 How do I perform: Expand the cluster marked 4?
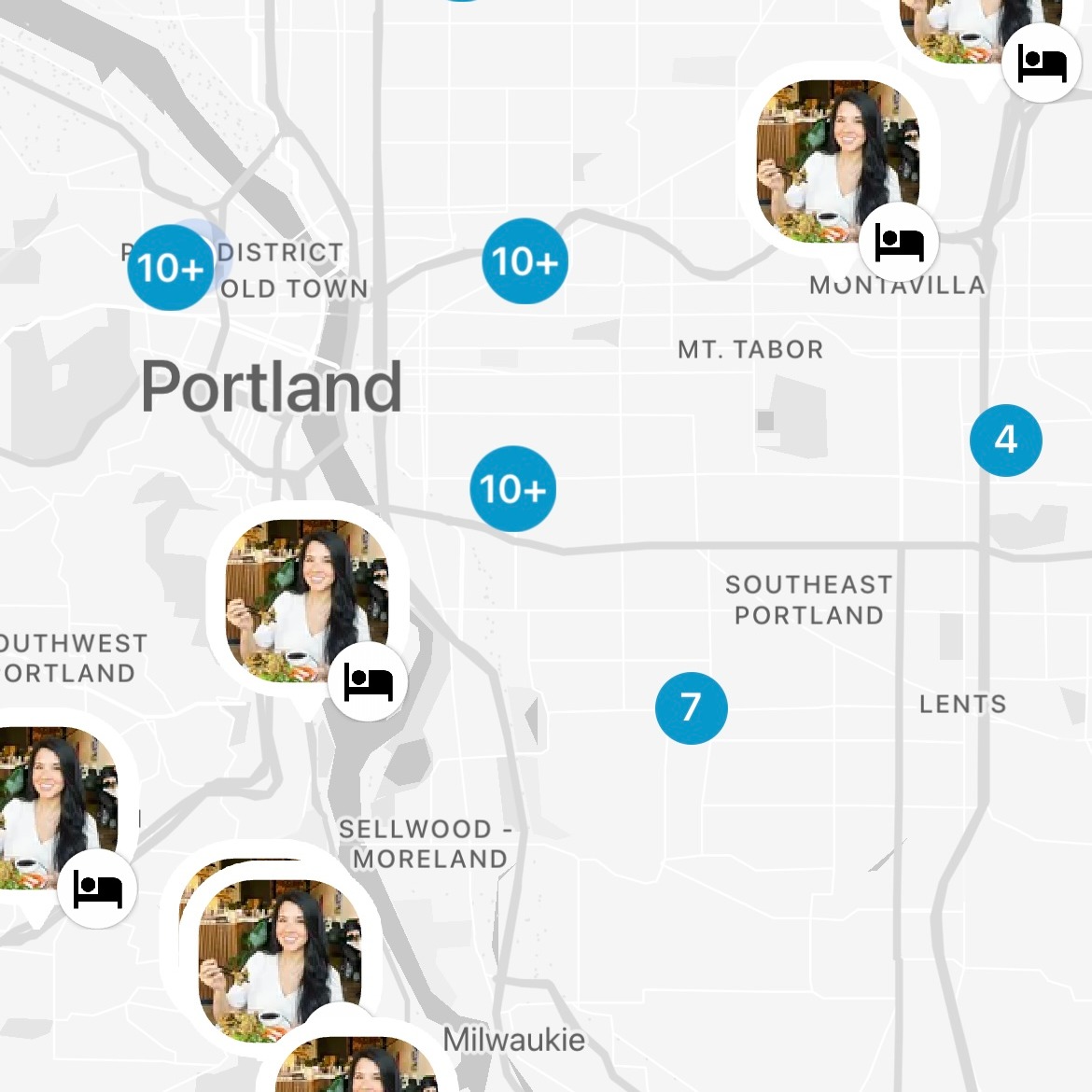point(1005,440)
